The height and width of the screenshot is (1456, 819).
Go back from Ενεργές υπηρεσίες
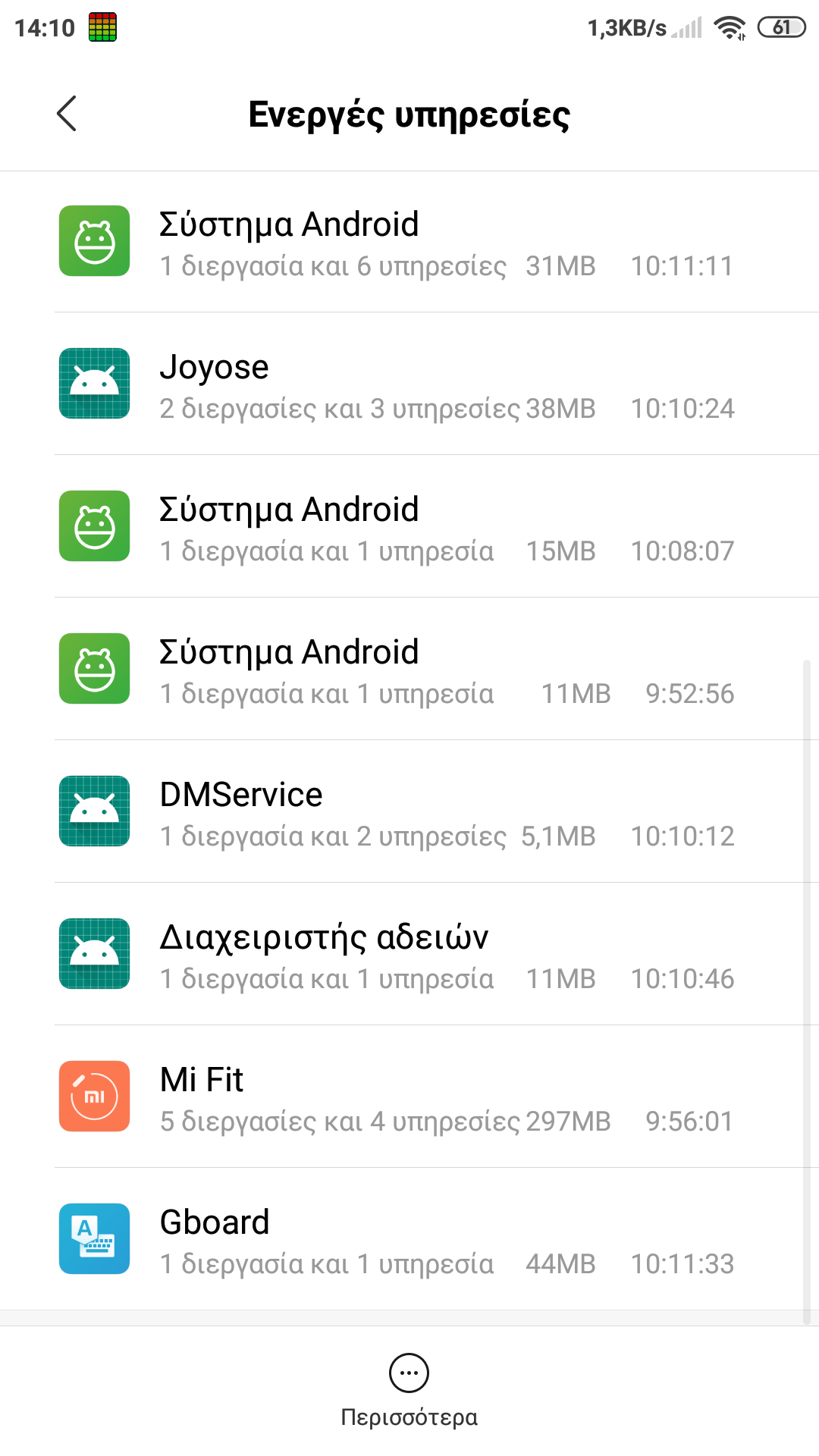[x=67, y=114]
